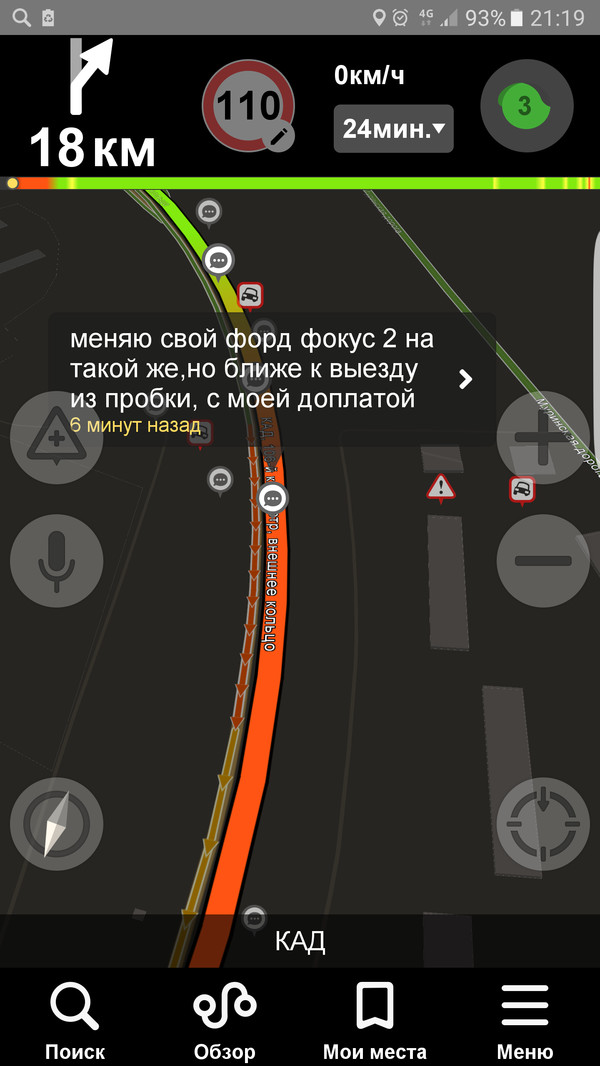Image resolution: width=600 pixels, height=1066 pixels.
Task: Open the accident marker beside the green route
Action: [250, 294]
